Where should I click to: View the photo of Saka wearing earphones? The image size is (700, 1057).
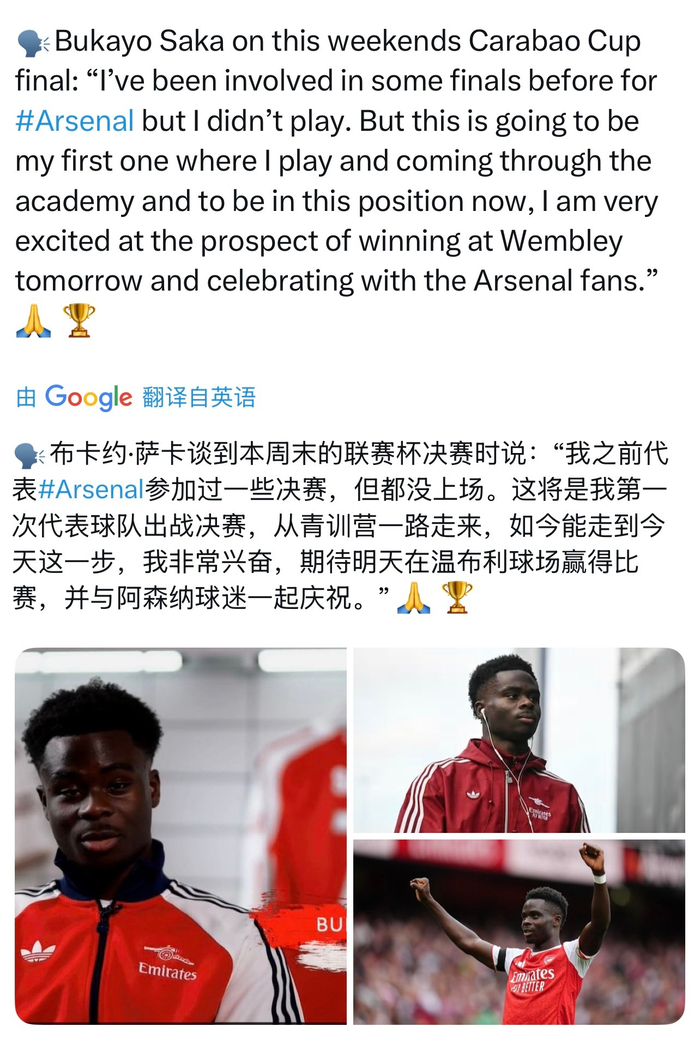518,739
